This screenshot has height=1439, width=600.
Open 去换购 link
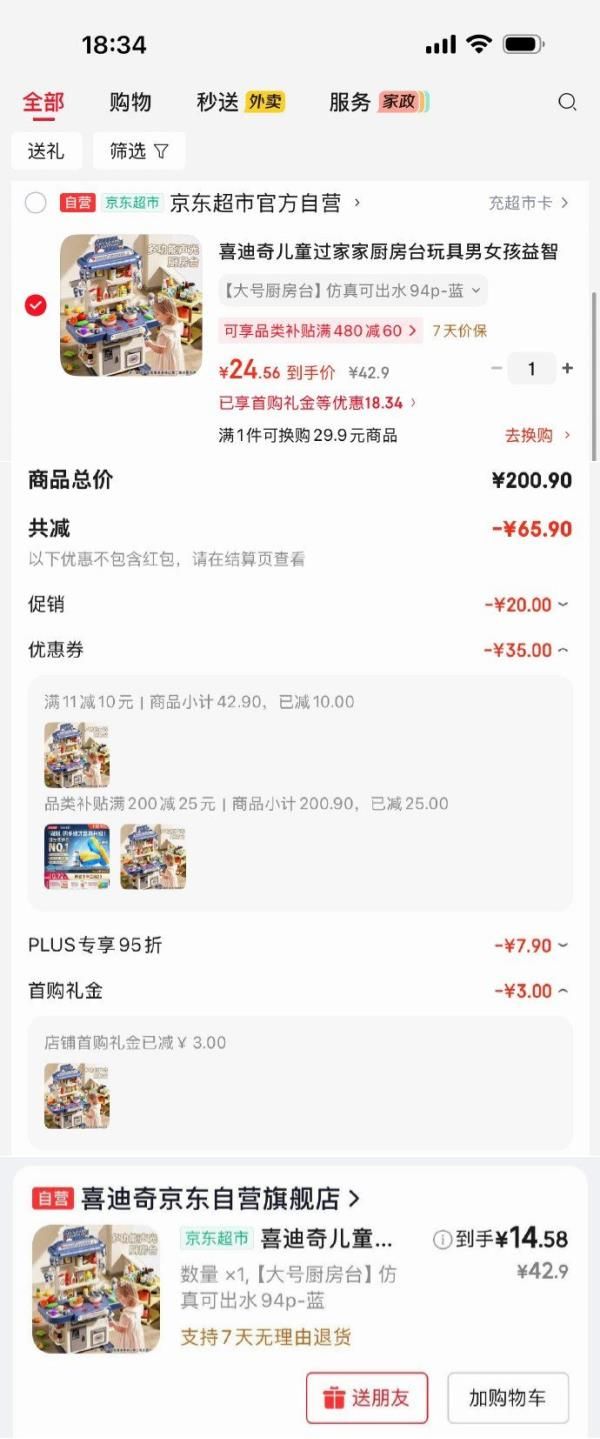(537, 435)
